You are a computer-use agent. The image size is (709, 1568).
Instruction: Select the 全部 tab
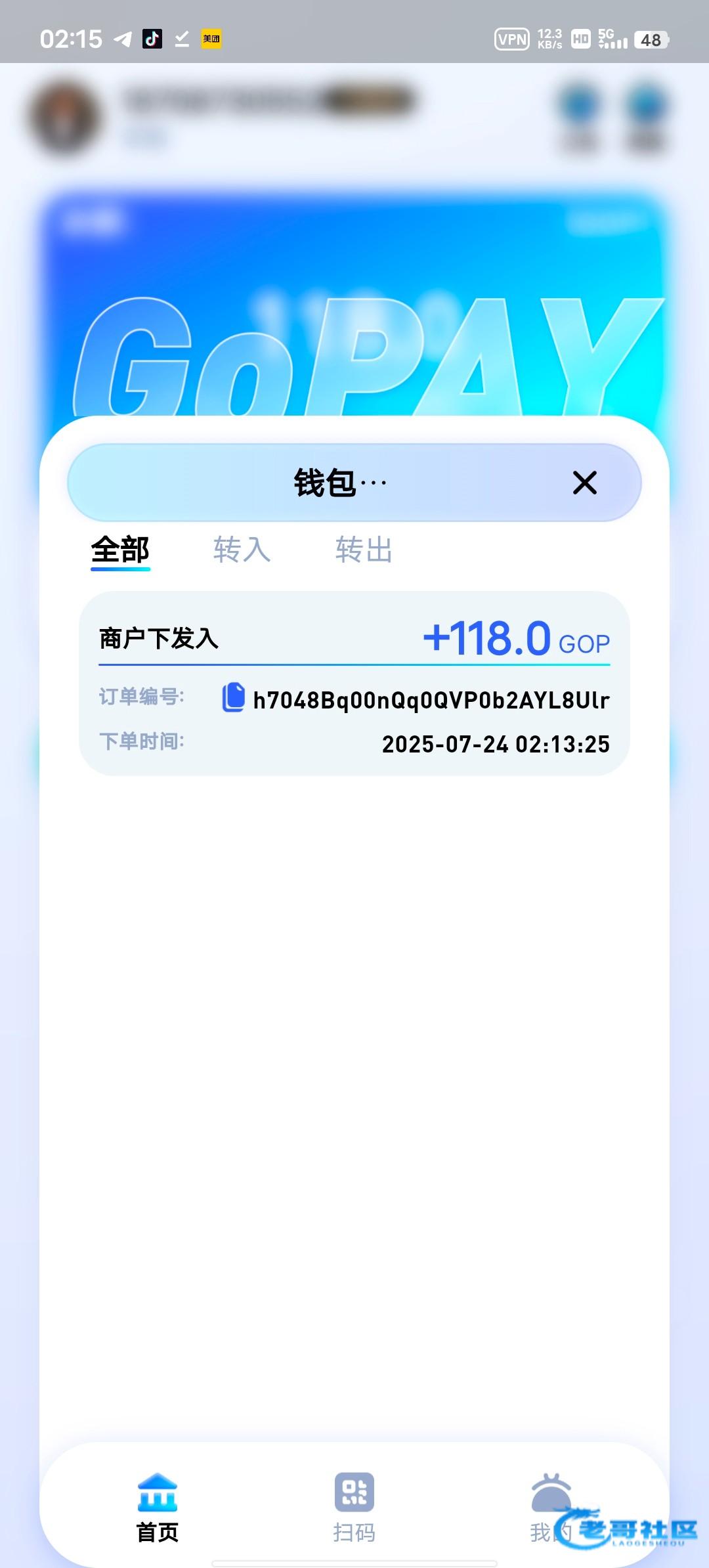120,550
